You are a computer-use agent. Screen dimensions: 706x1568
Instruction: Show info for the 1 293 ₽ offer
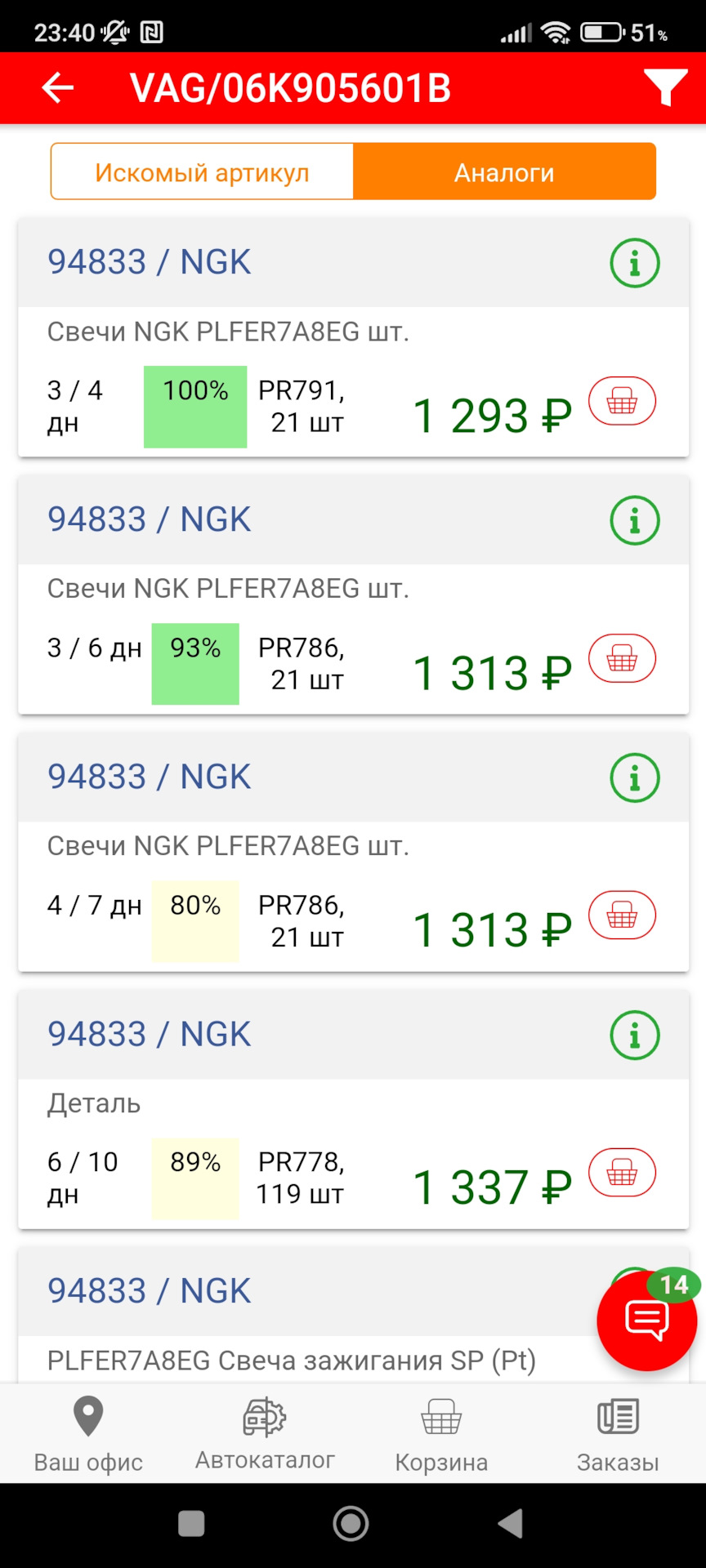[x=635, y=263]
